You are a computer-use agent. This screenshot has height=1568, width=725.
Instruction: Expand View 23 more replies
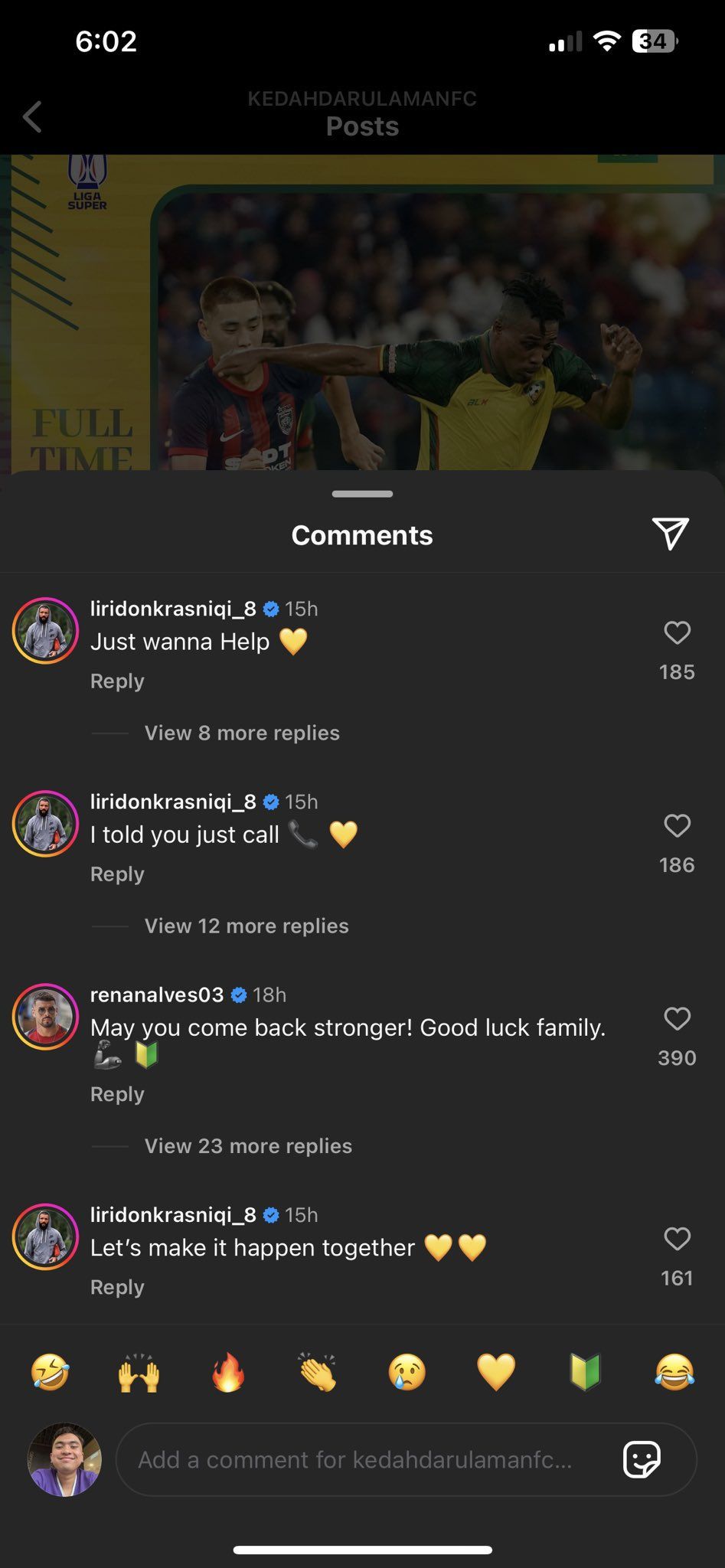pos(248,1146)
